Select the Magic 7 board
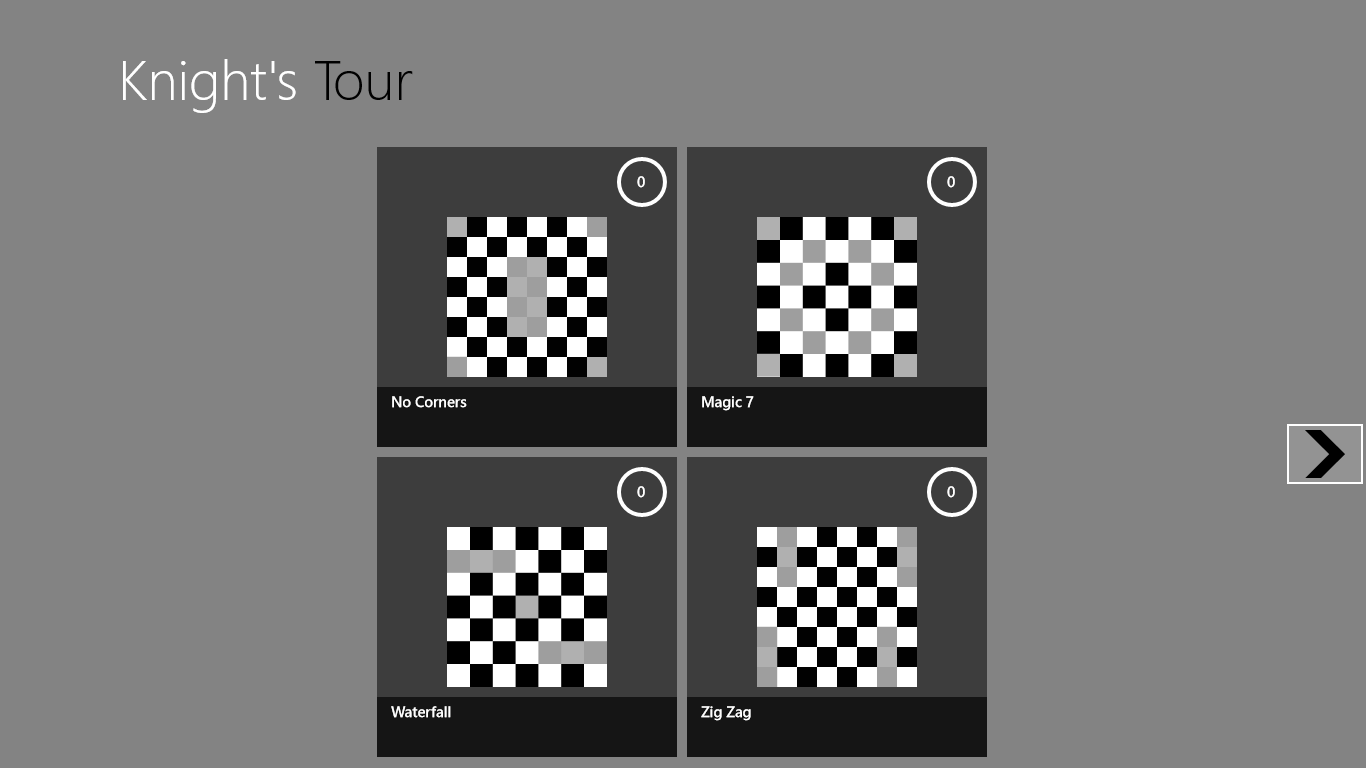Viewport: 1366px width, 768px height. 837,297
